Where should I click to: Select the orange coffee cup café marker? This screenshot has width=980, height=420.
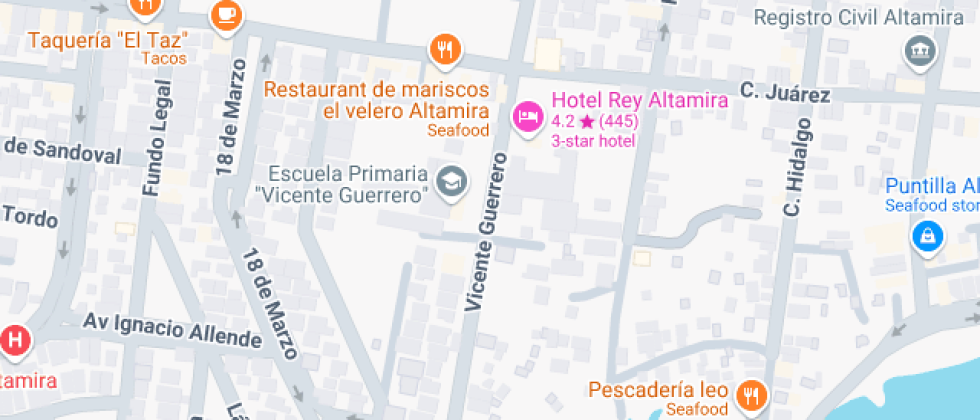pos(226,13)
